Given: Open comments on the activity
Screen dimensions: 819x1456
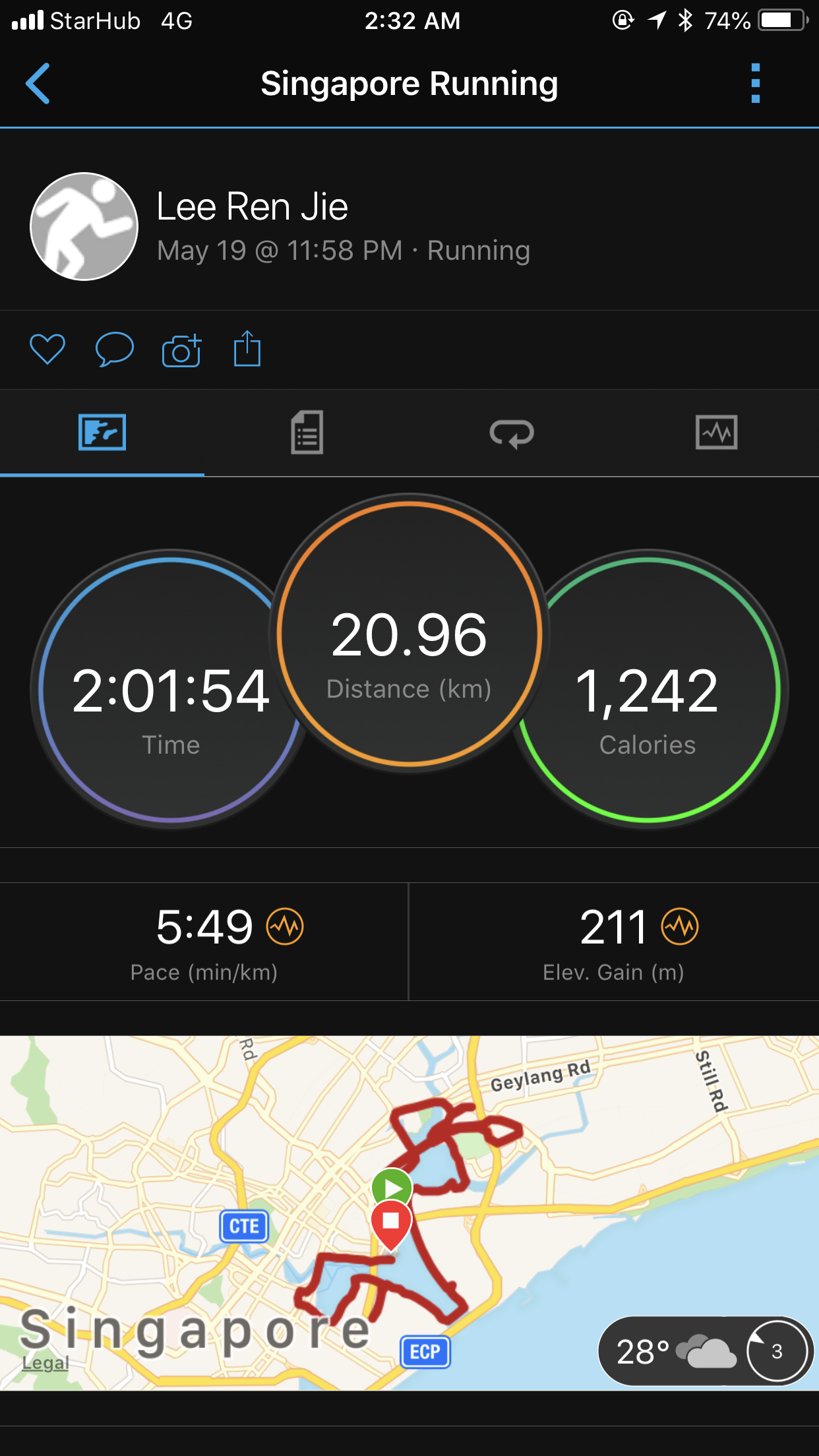Looking at the screenshot, I should (x=114, y=349).
